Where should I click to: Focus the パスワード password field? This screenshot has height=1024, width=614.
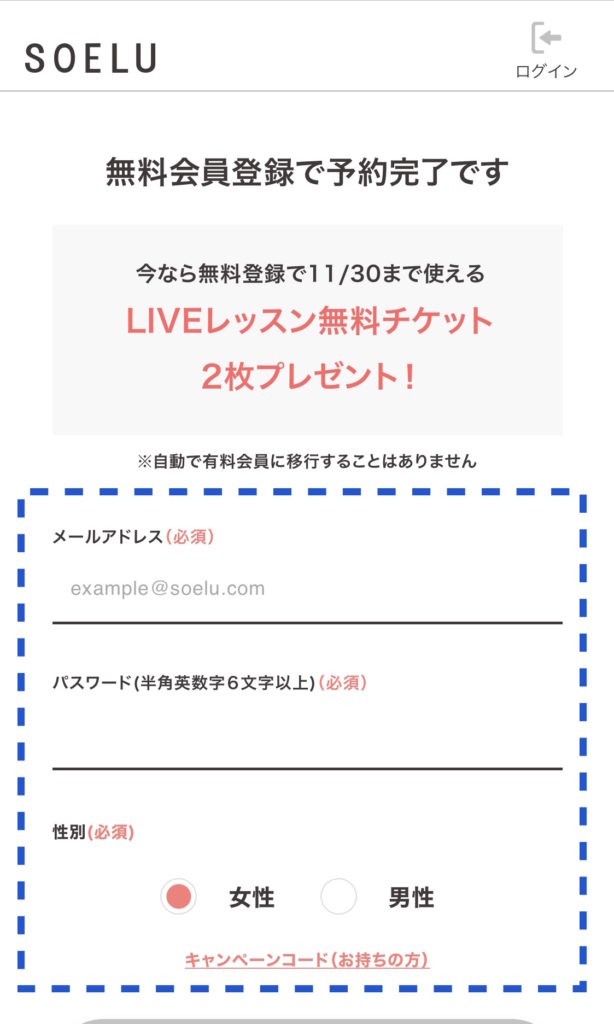click(306, 738)
